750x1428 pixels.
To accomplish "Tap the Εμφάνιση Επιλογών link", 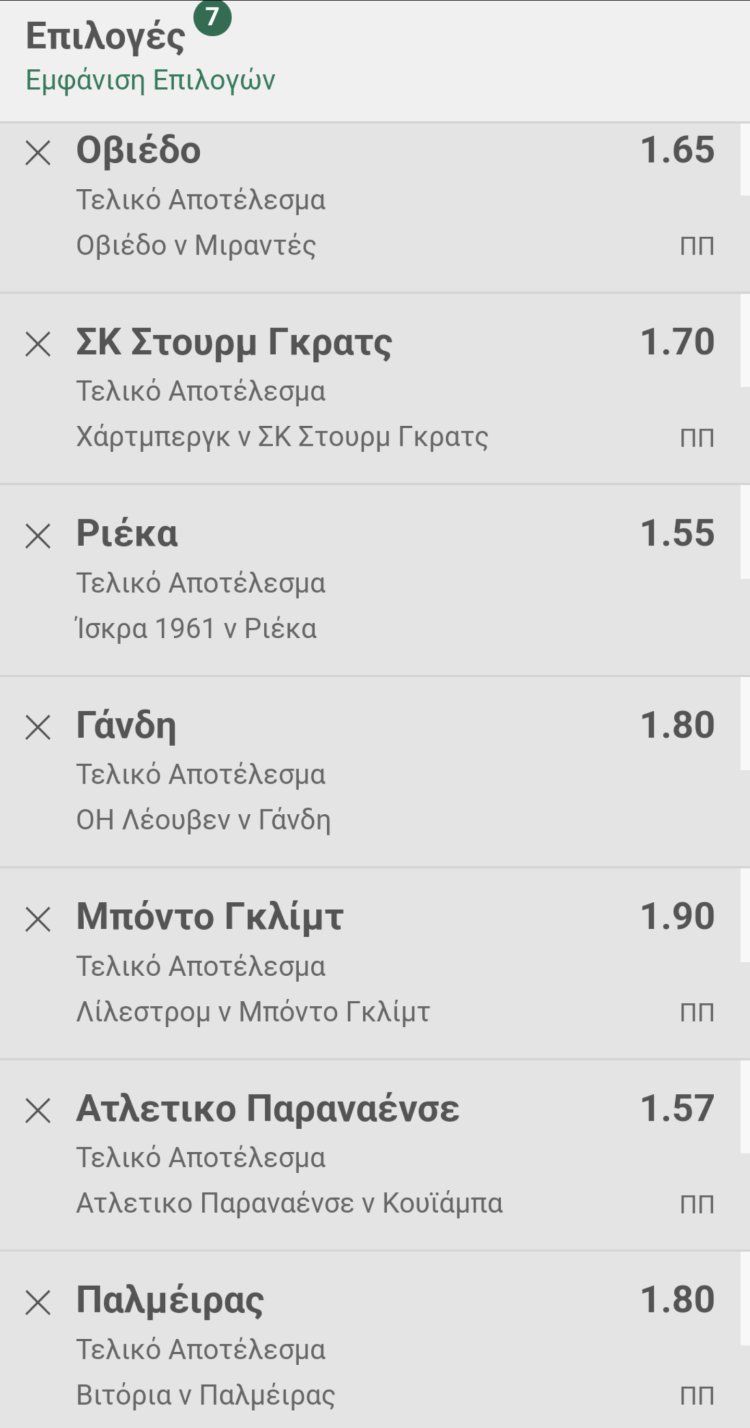I will point(150,80).
